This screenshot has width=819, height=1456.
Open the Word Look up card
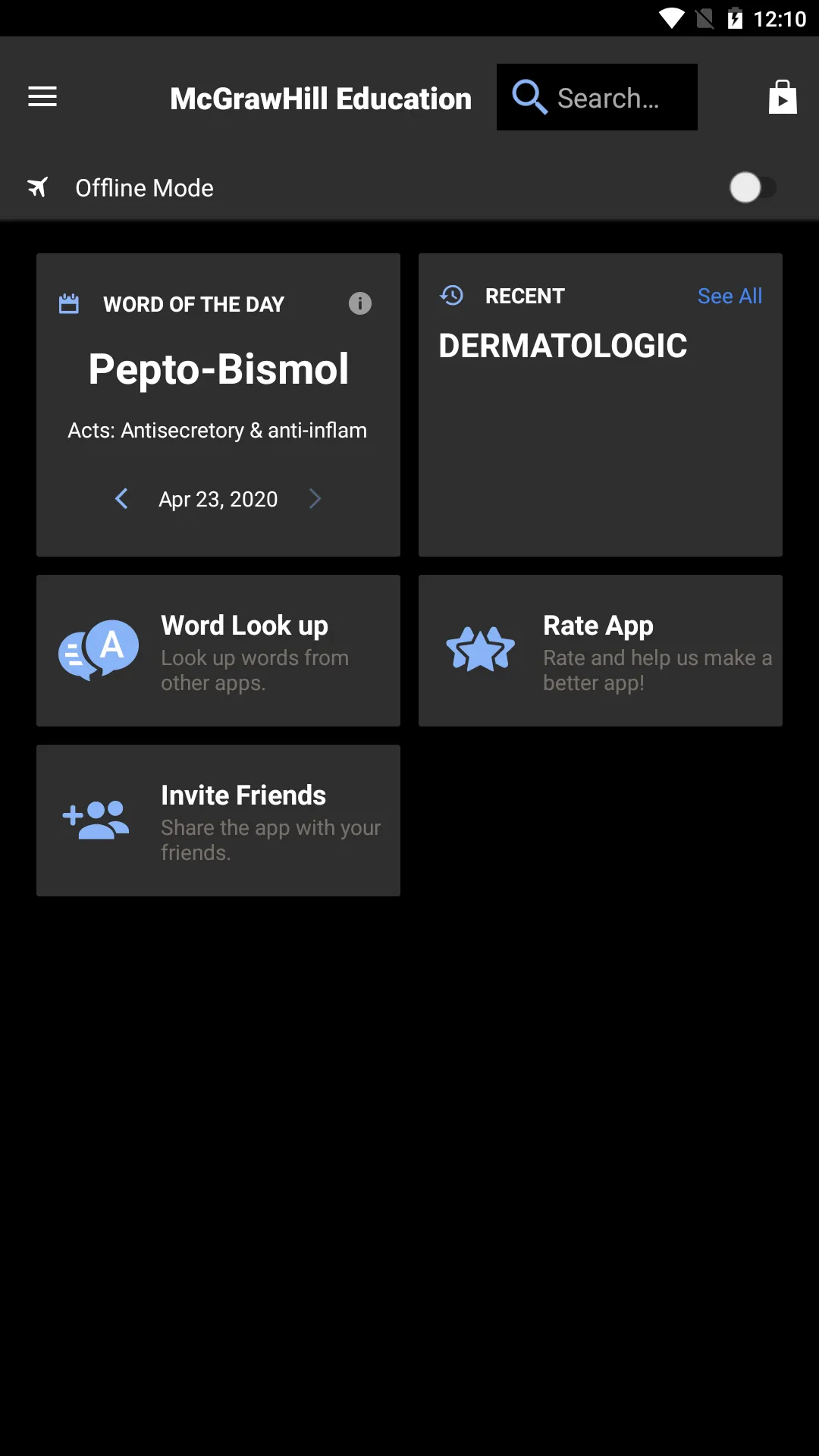pyautogui.click(x=218, y=651)
